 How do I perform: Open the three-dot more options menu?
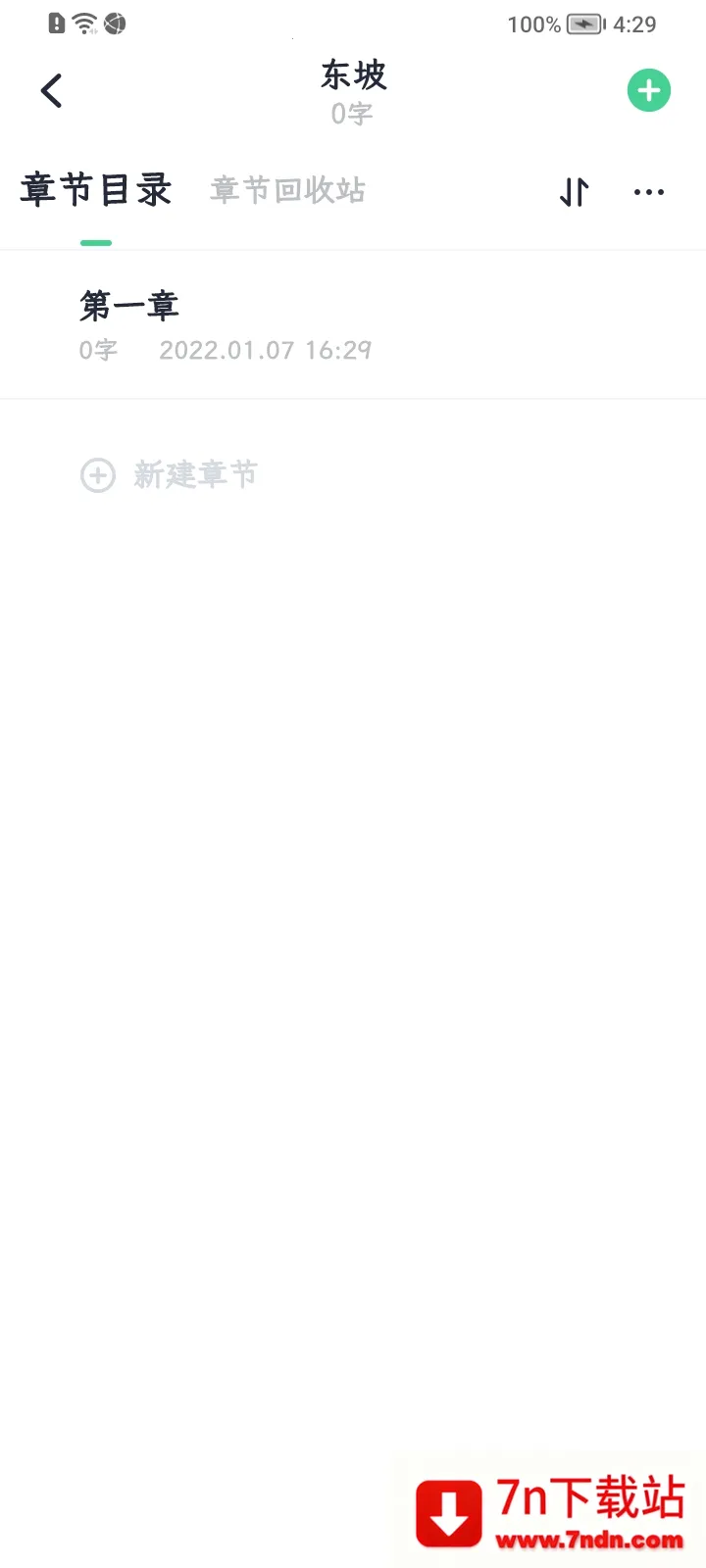coord(649,192)
